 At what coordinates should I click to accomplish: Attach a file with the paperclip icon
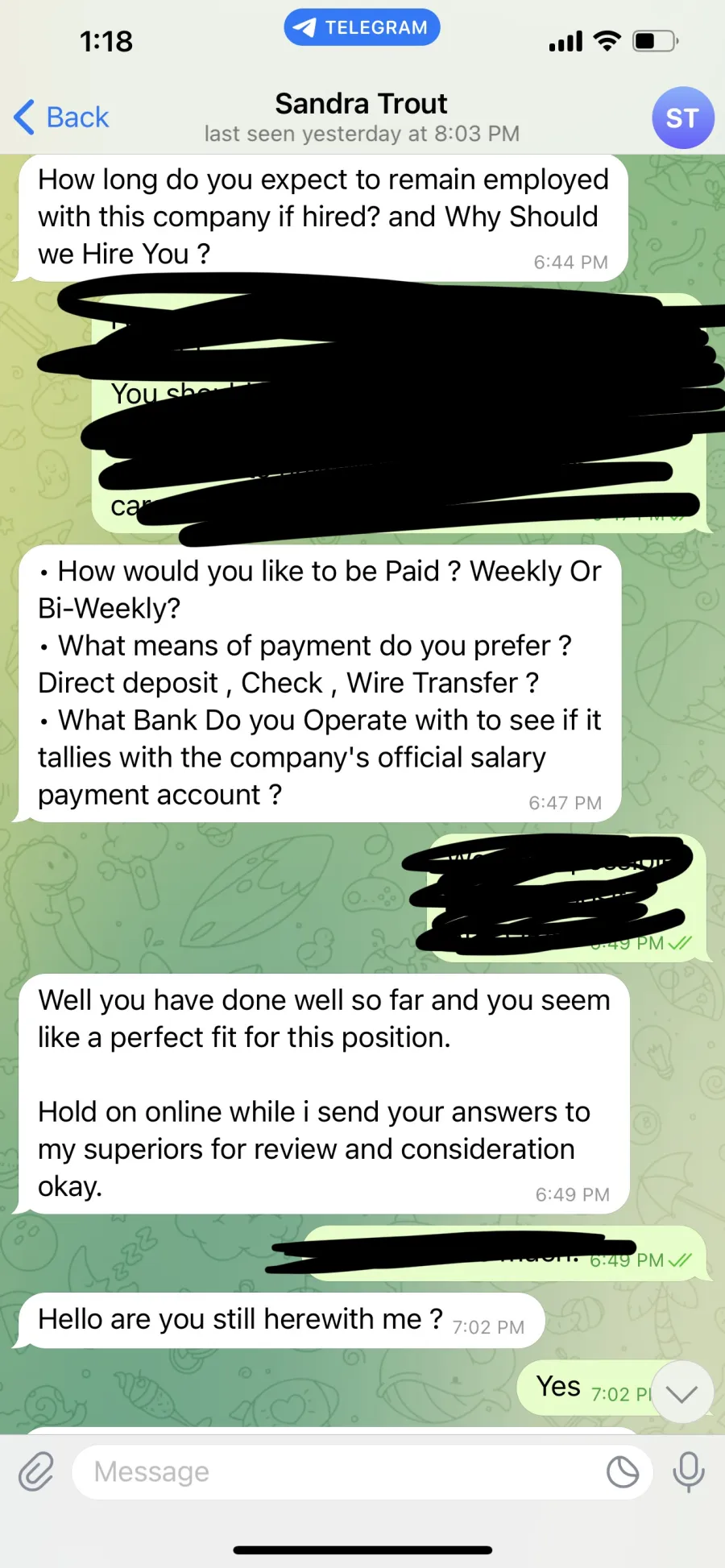click(x=36, y=1472)
